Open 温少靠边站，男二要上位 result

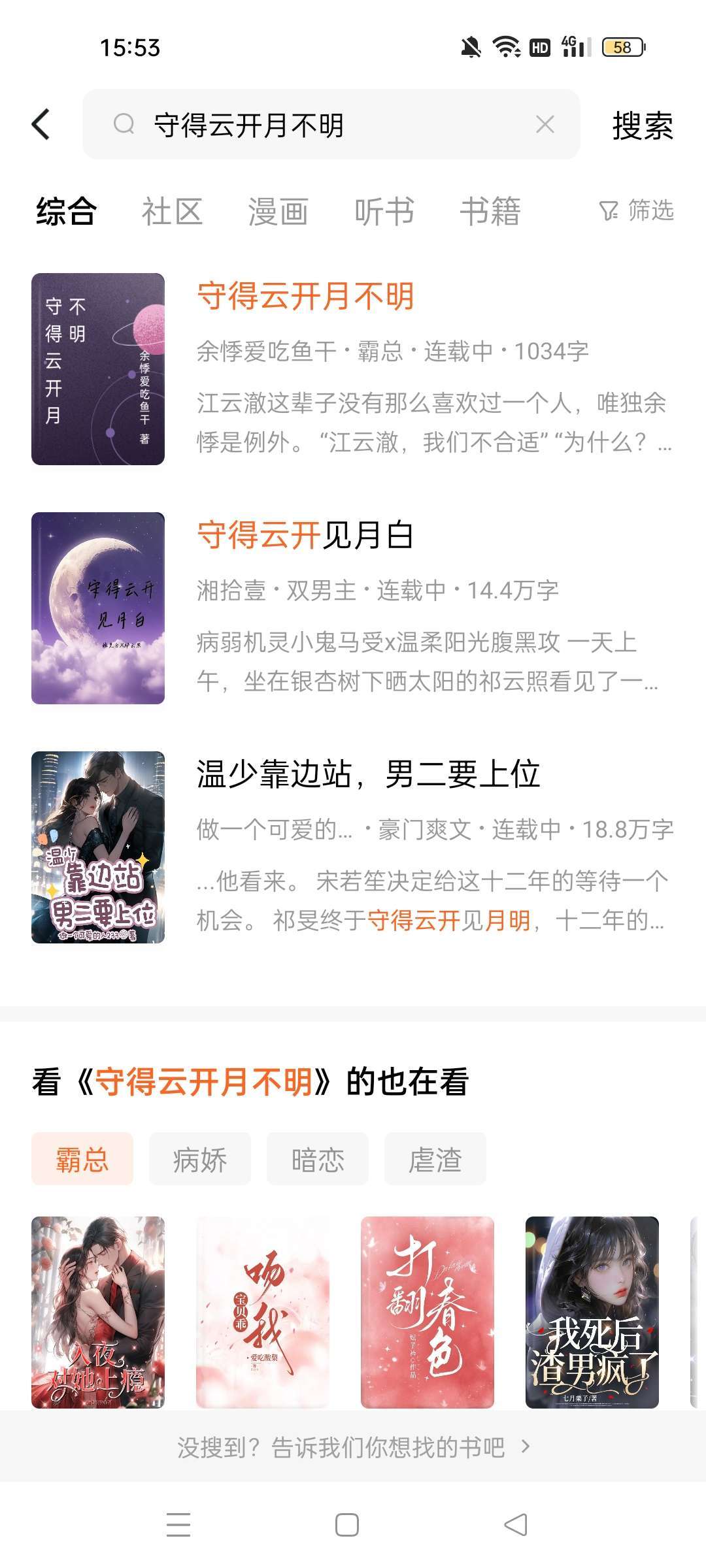(x=353, y=847)
